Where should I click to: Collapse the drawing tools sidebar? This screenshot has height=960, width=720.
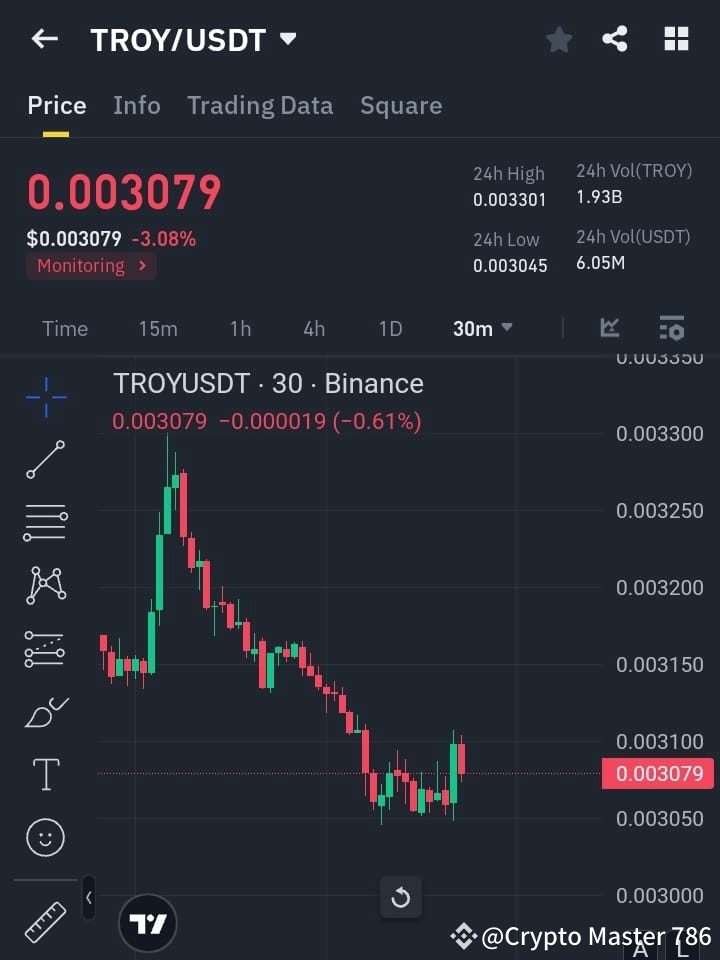pyautogui.click(x=89, y=898)
